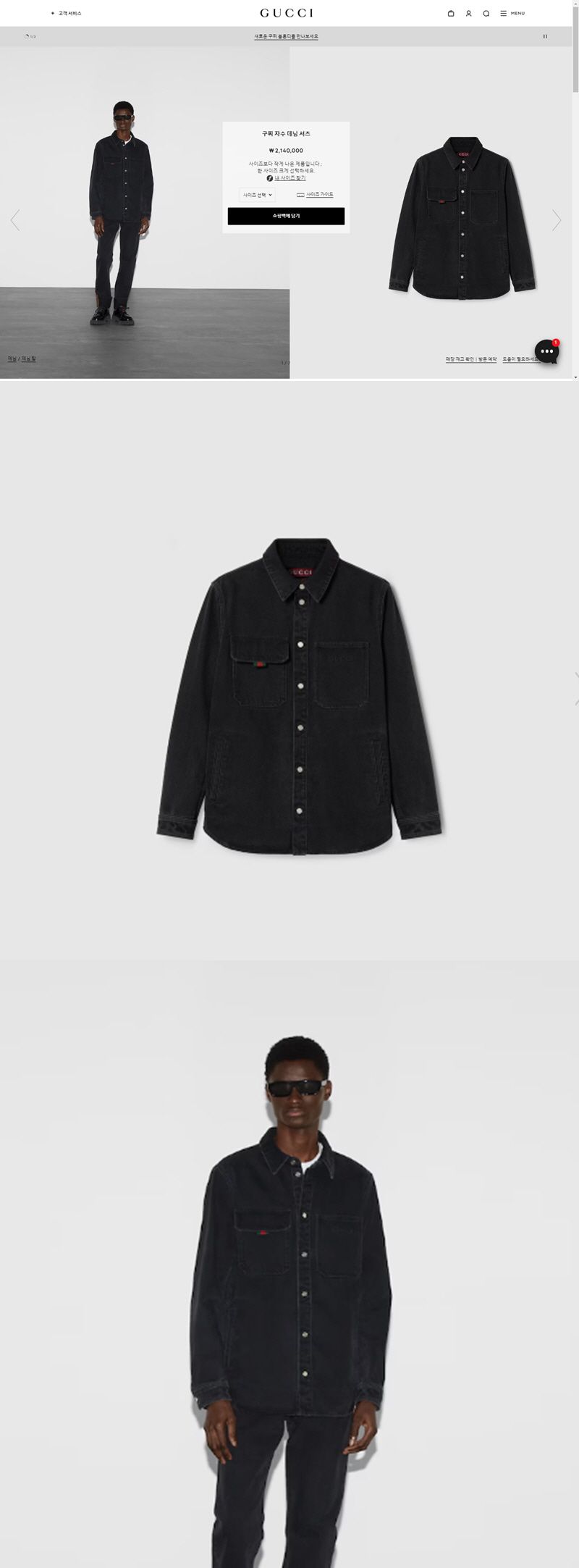Open the 새로운 구찌 블론디 banner link
The width and height of the screenshot is (579, 1568).
tap(286, 36)
